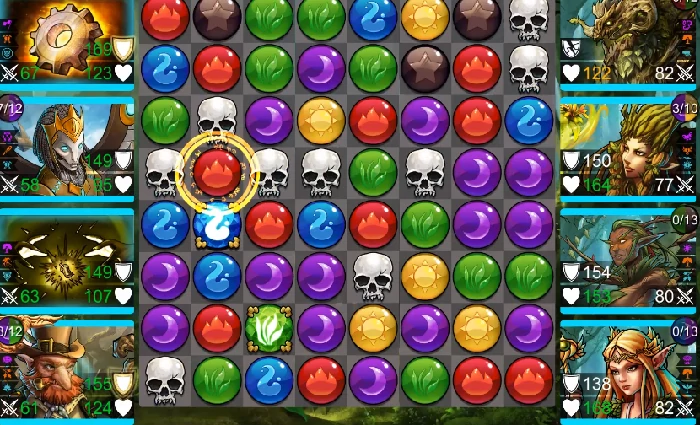Tap the green leaf gem with bone frame
The width and height of the screenshot is (700, 425).
click(x=269, y=328)
